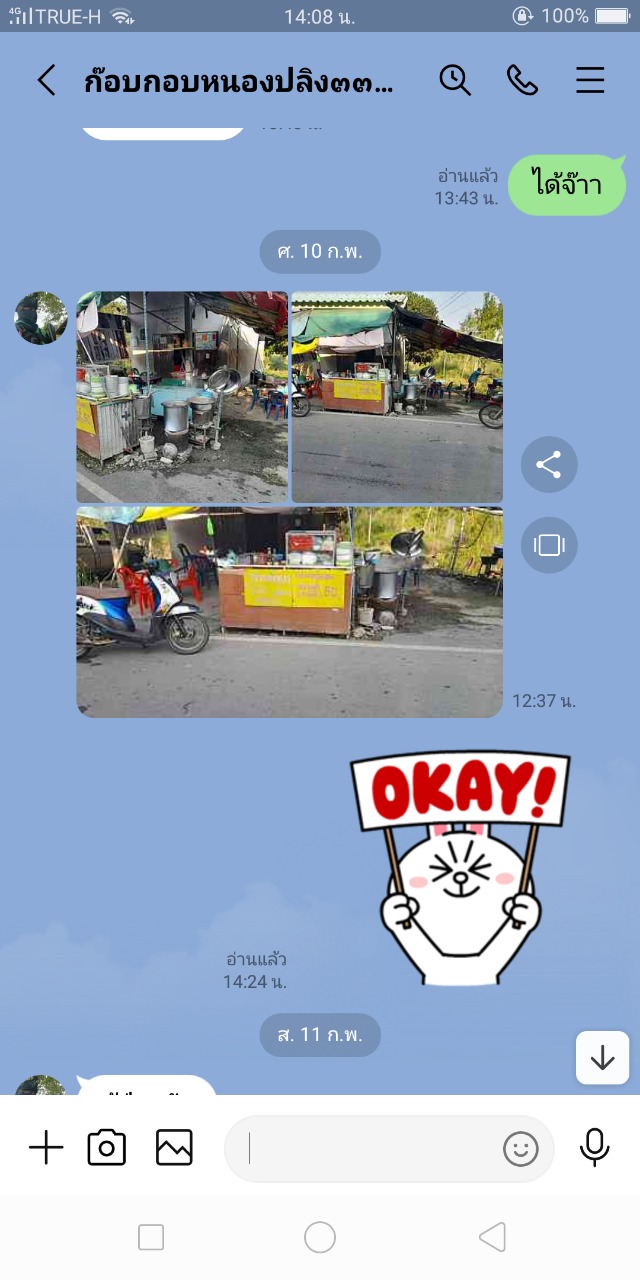640x1280 pixels.
Task: Focus the message text field
Action: coord(370,1149)
